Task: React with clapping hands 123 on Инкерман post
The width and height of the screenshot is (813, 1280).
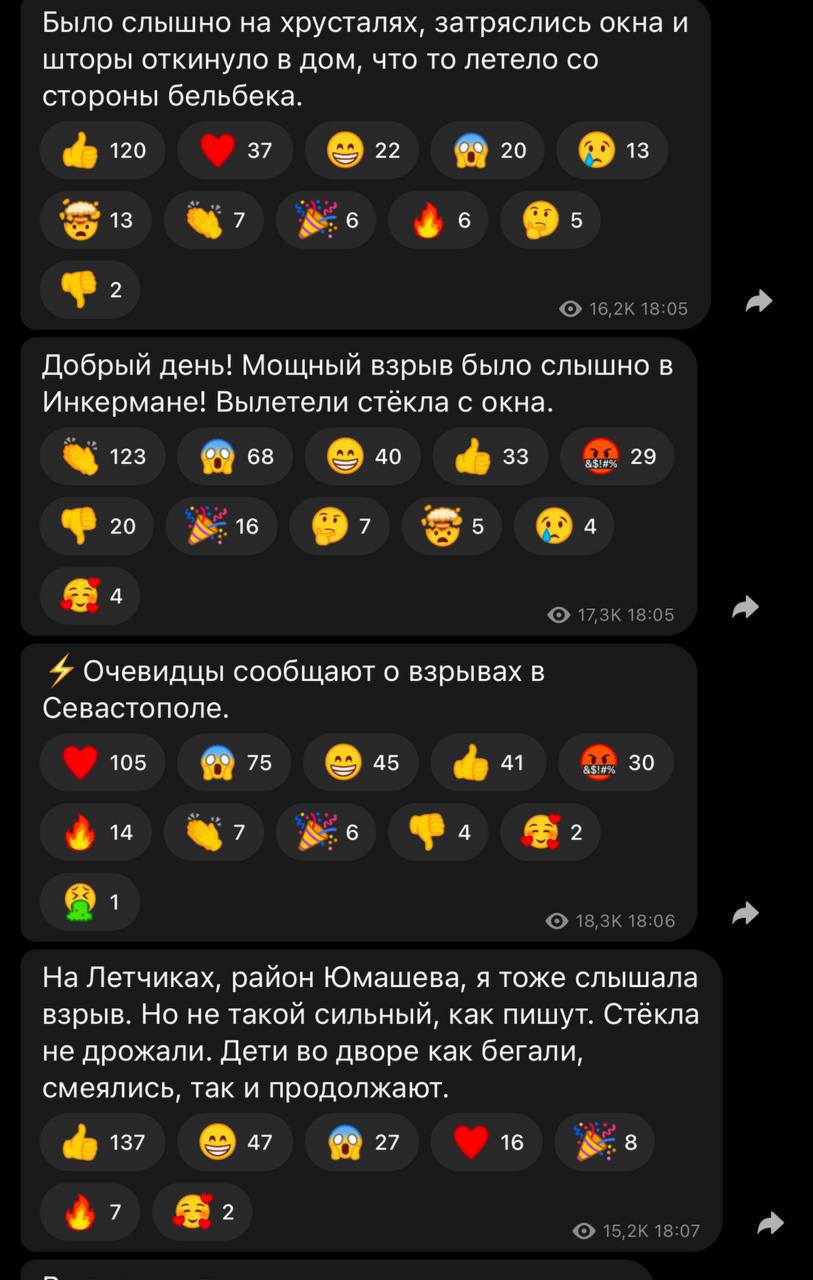Action: point(103,456)
